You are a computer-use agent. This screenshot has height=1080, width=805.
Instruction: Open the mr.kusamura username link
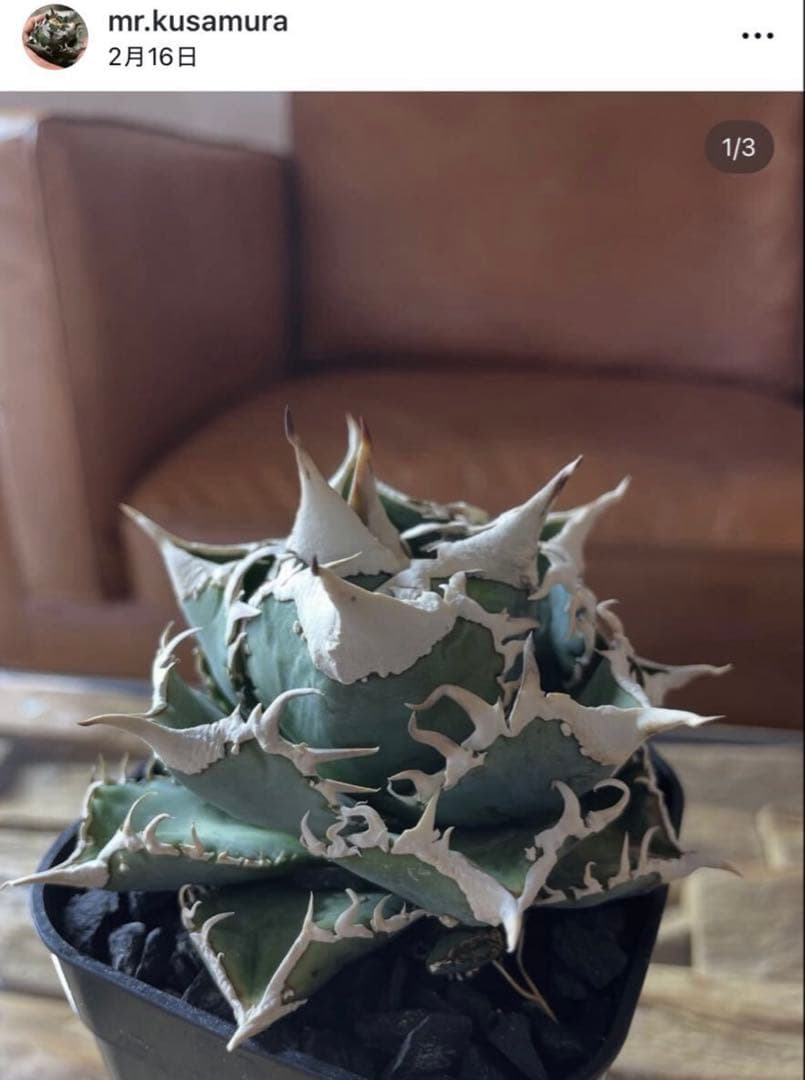197,22
